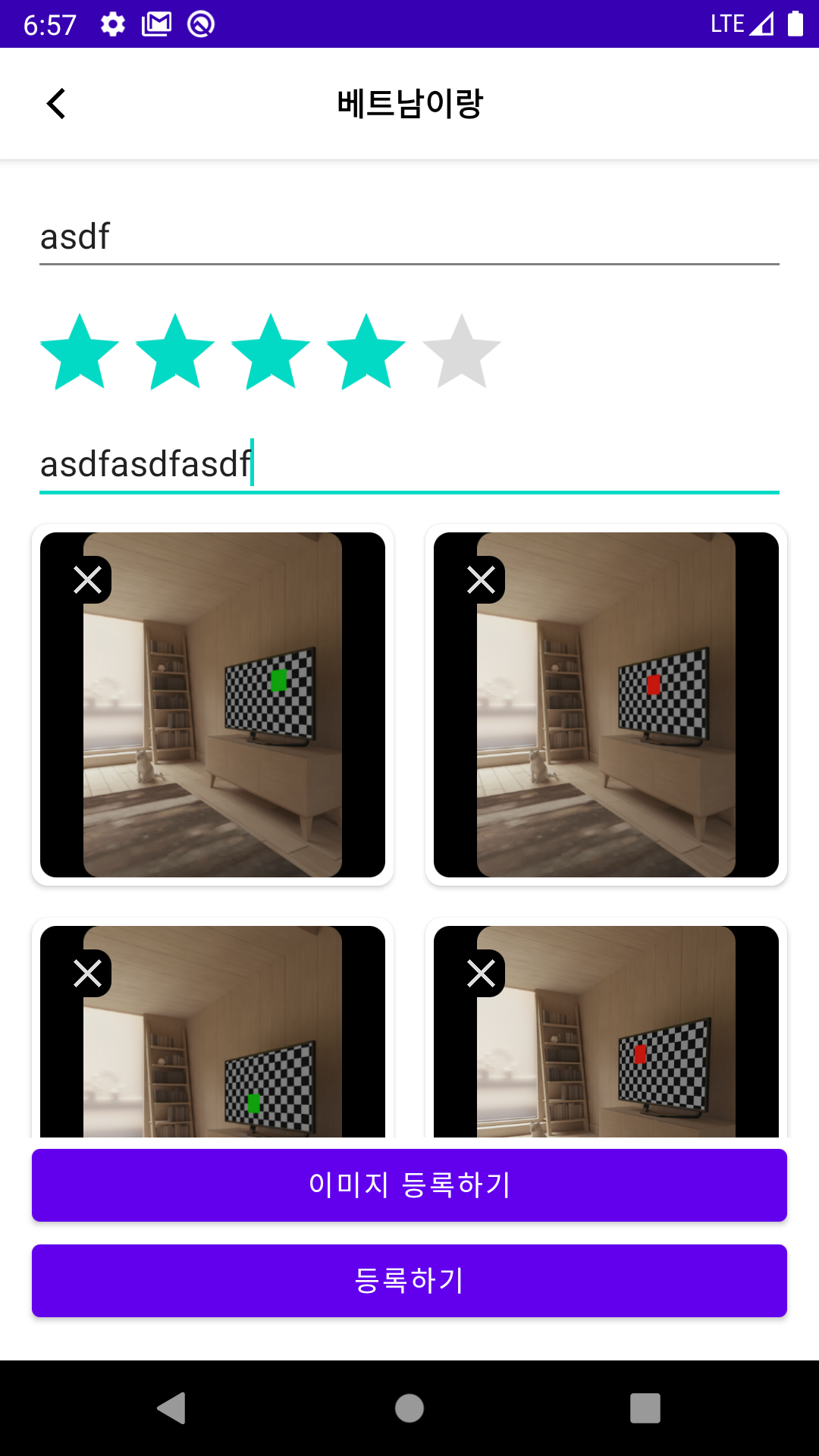
Task: Go to the system home screen
Action: point(409,1408)
